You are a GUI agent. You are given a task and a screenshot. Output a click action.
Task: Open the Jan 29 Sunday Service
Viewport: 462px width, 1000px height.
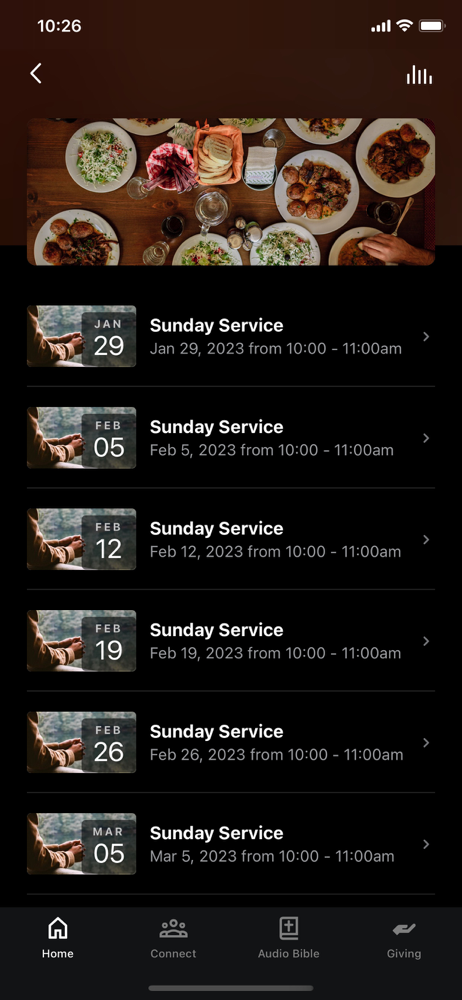(x=231, y=336)
